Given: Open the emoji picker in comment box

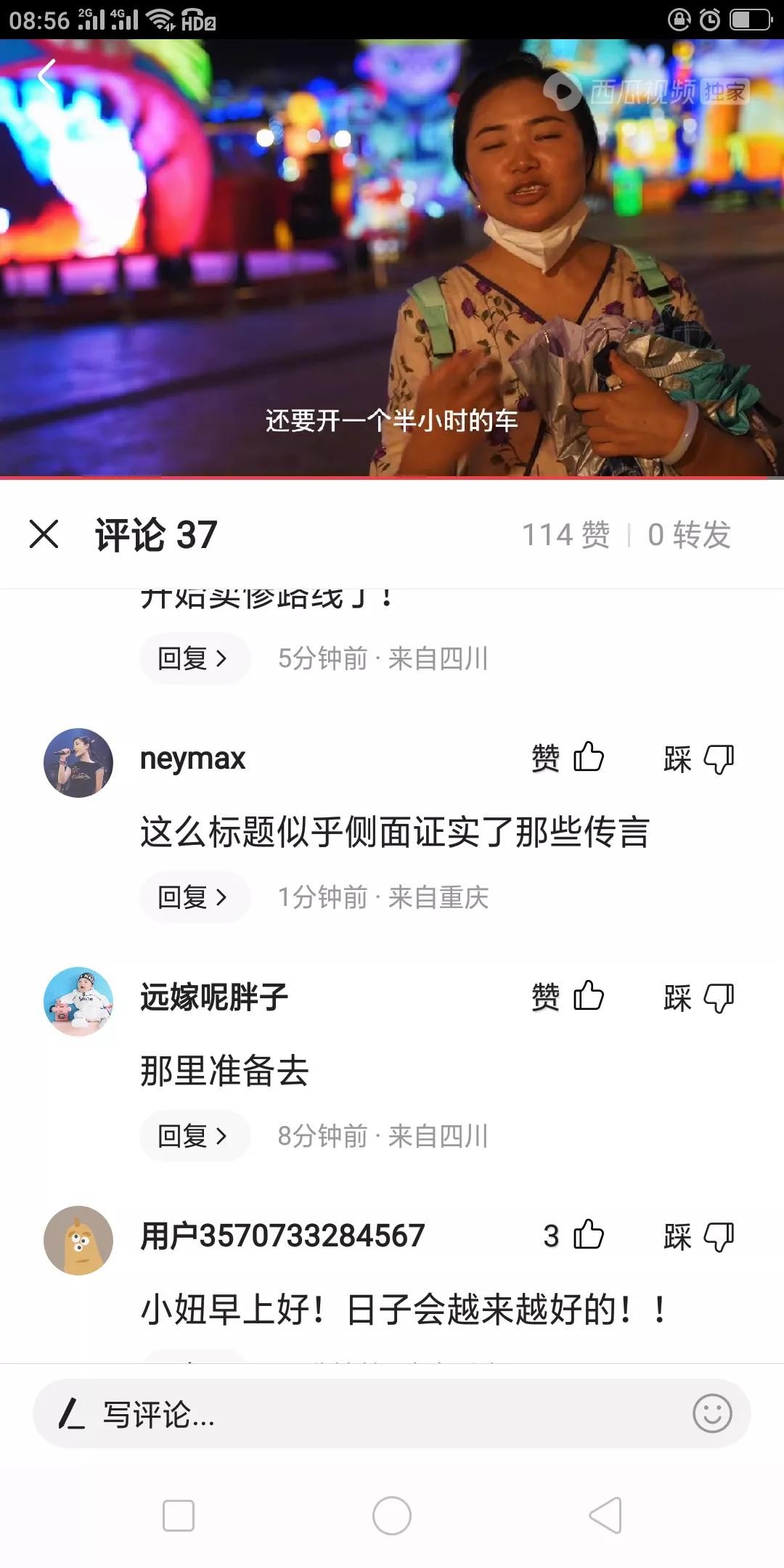Looking at the screenshot, I should pos(712,1413).
